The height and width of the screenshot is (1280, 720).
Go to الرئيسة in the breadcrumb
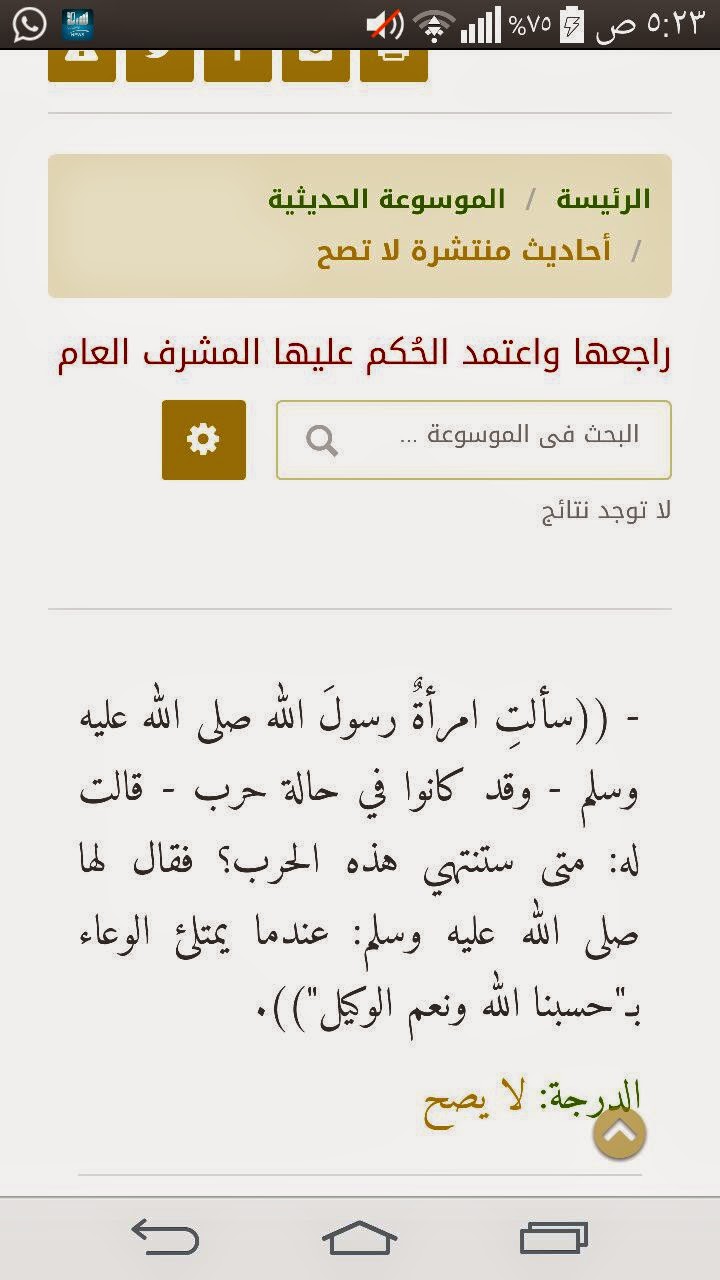603,199
